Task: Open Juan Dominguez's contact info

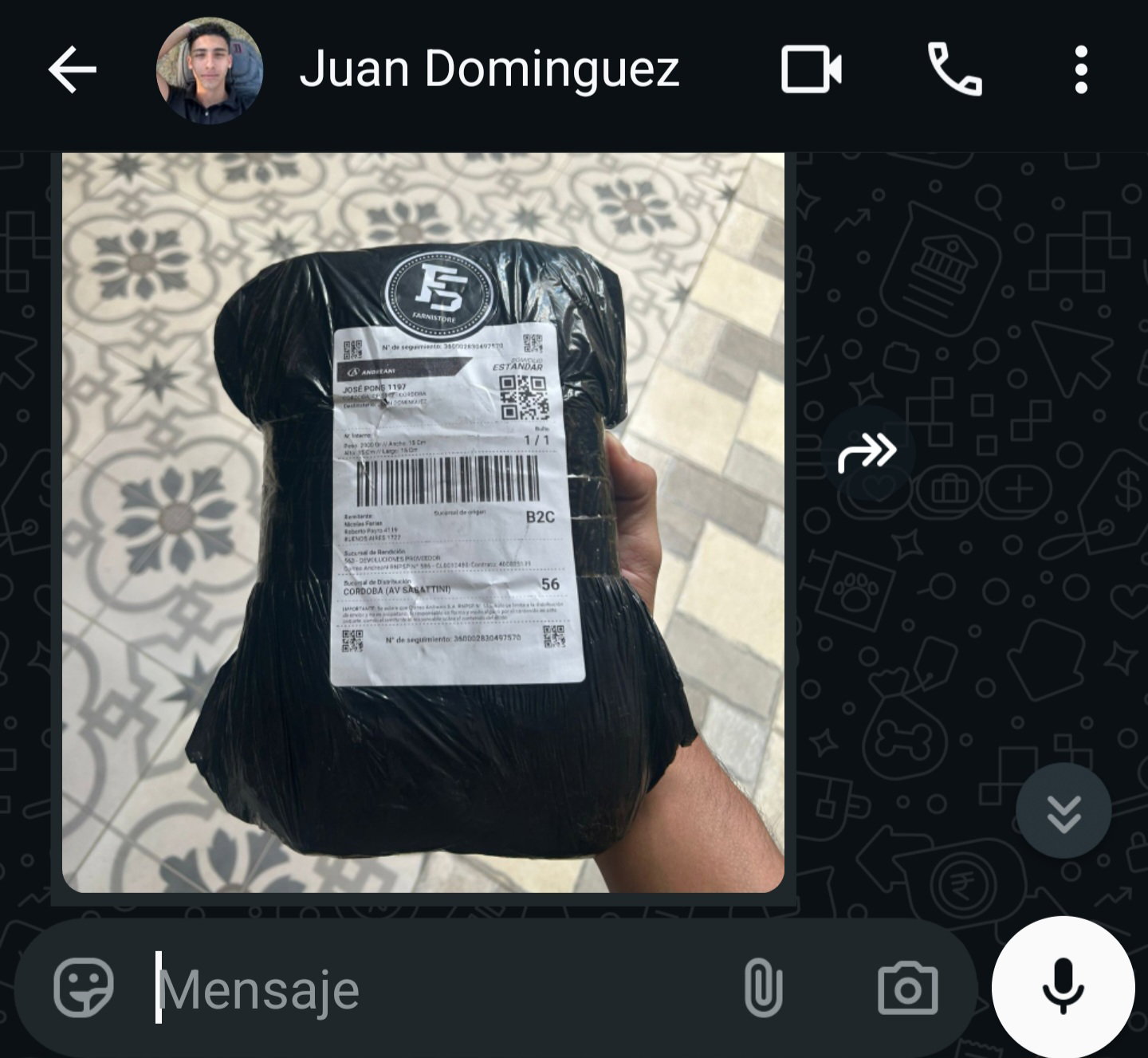Action: [488, 69]
